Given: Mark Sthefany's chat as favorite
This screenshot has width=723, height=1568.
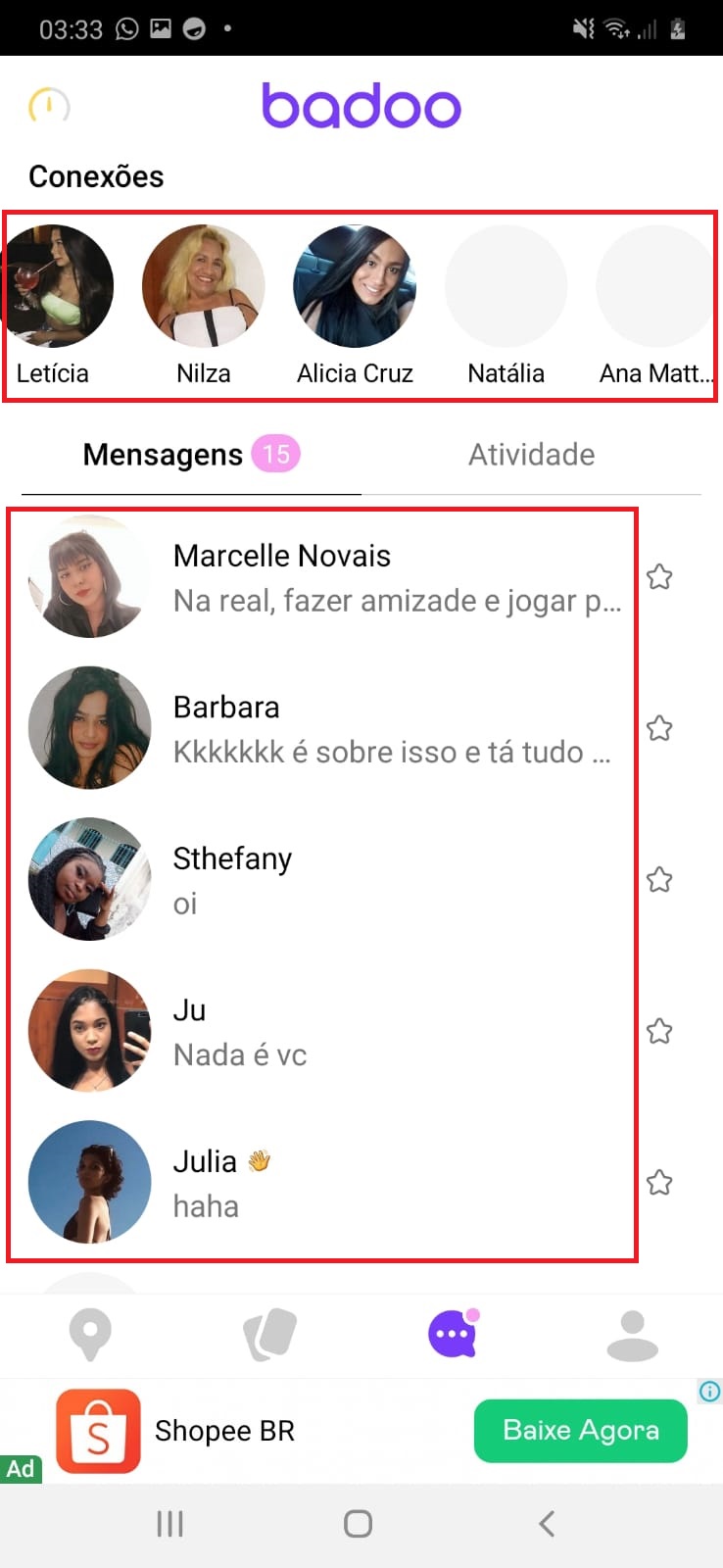Looking at the screenshot, I should (659, 879).
